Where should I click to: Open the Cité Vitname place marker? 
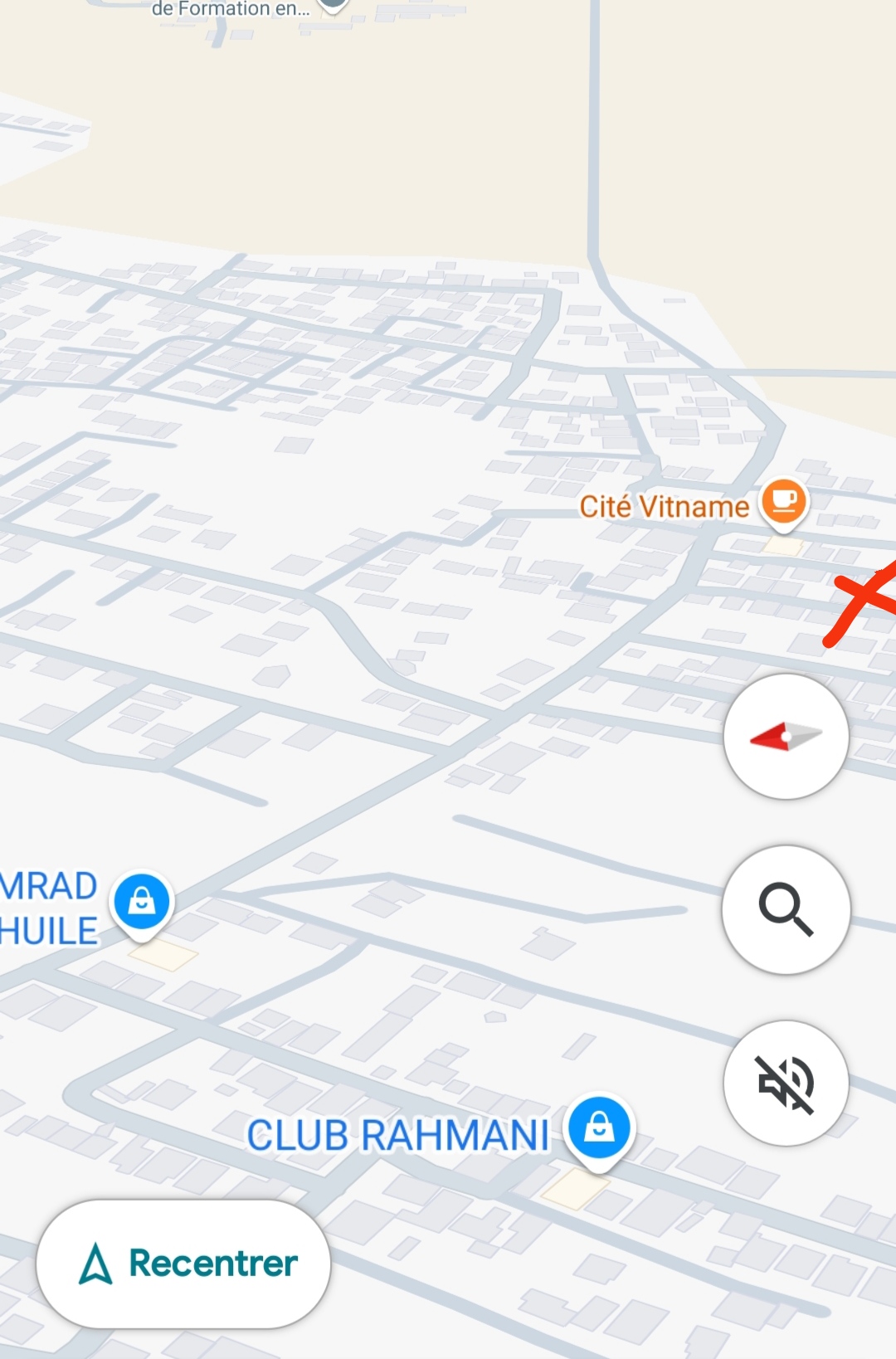click(x=784, y=503)
